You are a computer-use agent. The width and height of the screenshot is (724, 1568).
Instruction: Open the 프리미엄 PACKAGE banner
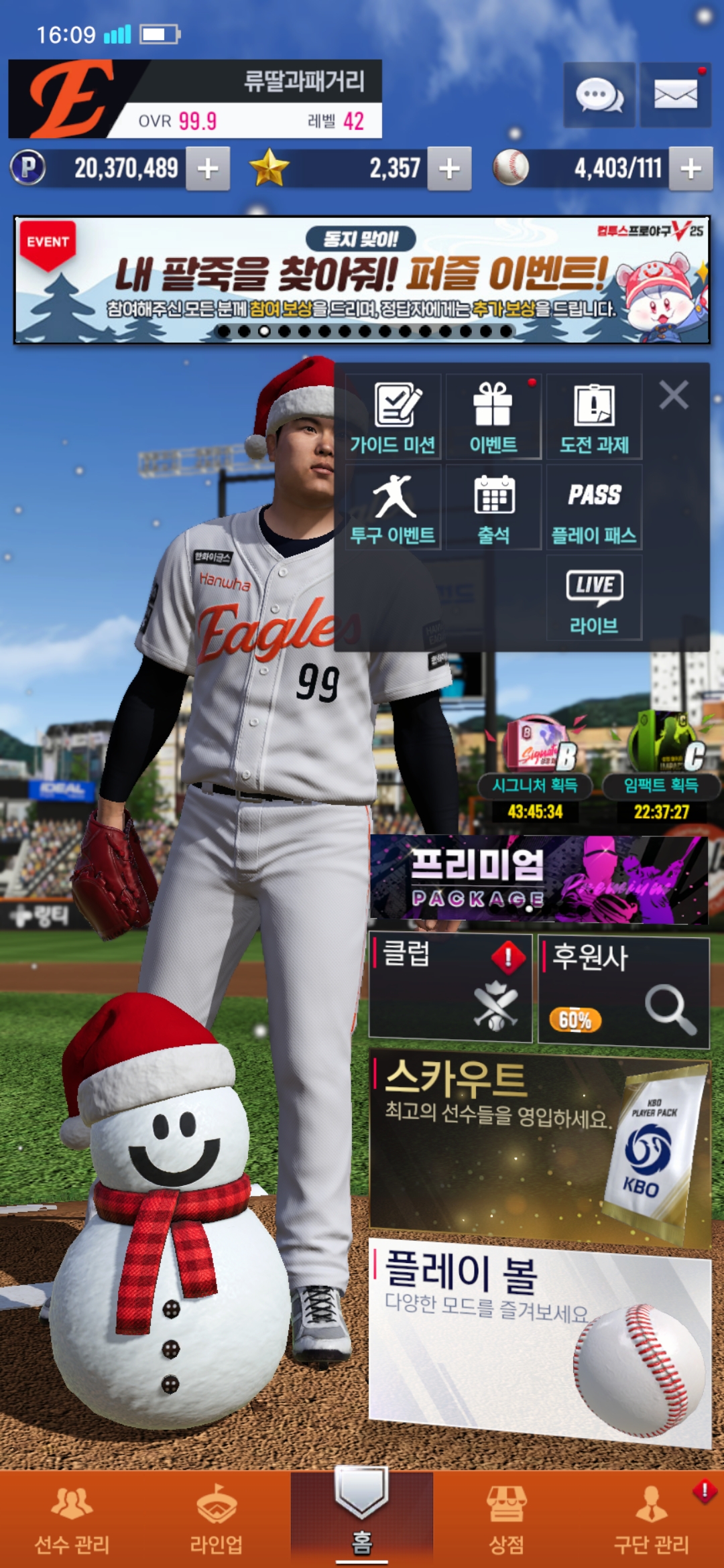tap(539, 879)
